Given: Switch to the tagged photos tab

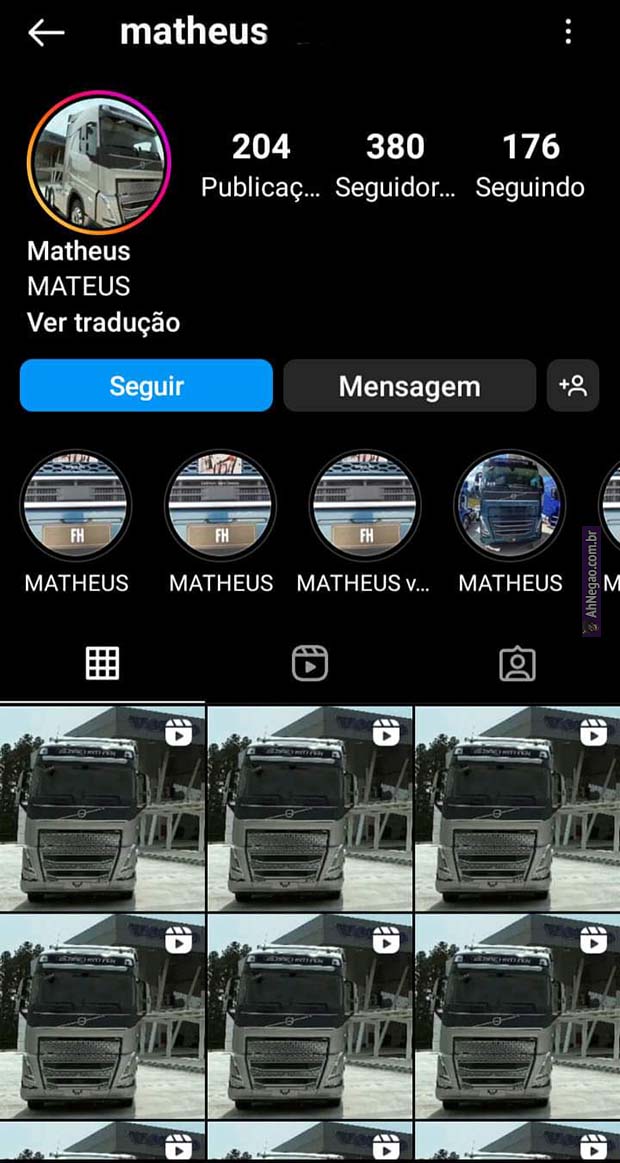Looking at the screenshot, I should point(517,663).
